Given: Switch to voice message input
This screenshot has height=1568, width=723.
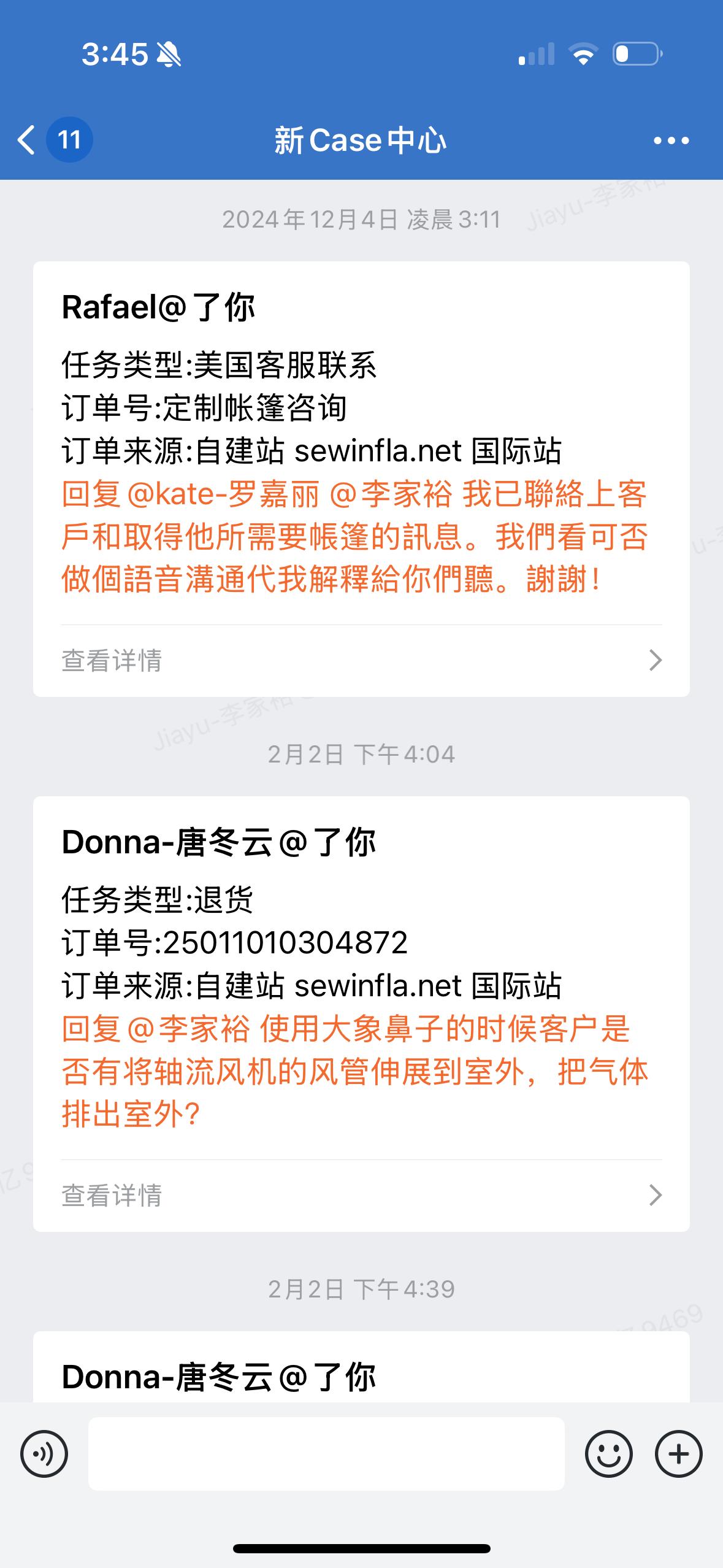Looking at the screenshot, I should point(44,1453).
